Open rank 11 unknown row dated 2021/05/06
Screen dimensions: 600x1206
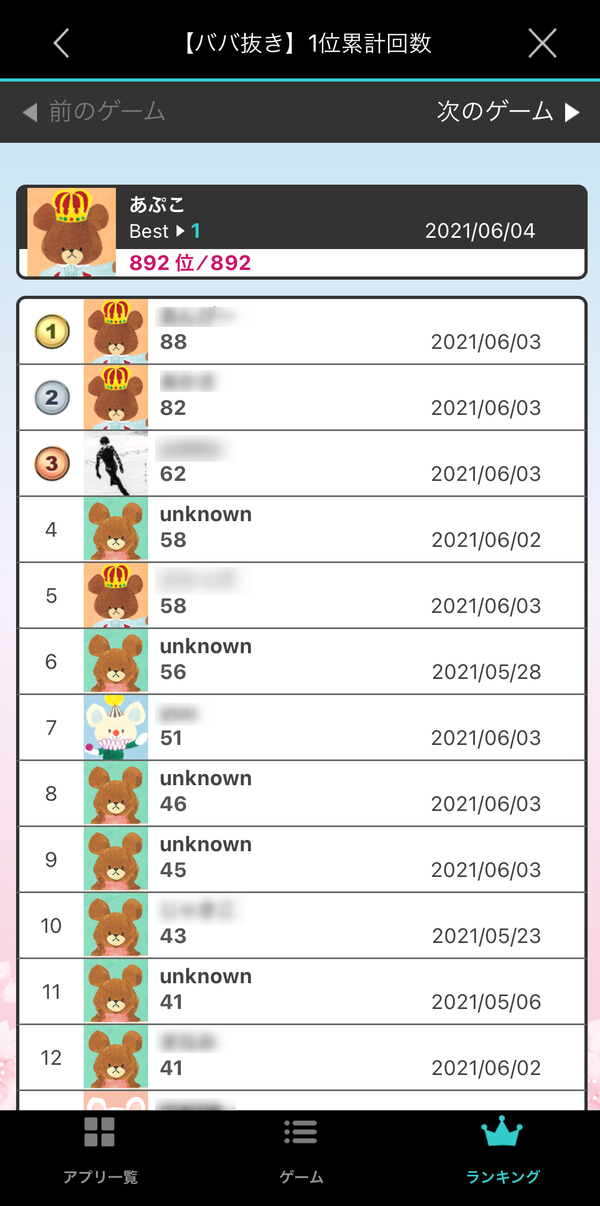301,991
